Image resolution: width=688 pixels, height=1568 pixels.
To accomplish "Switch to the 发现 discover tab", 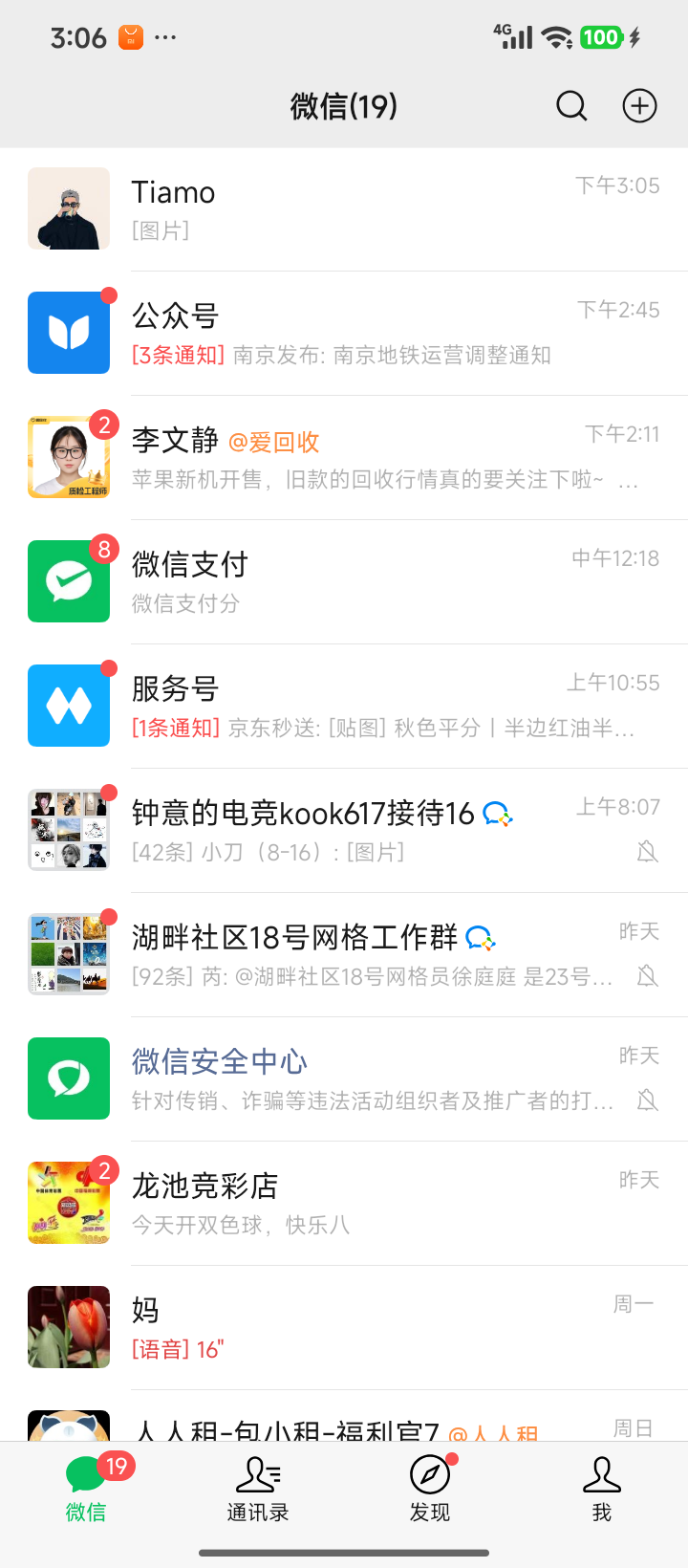I will 430,1490.
